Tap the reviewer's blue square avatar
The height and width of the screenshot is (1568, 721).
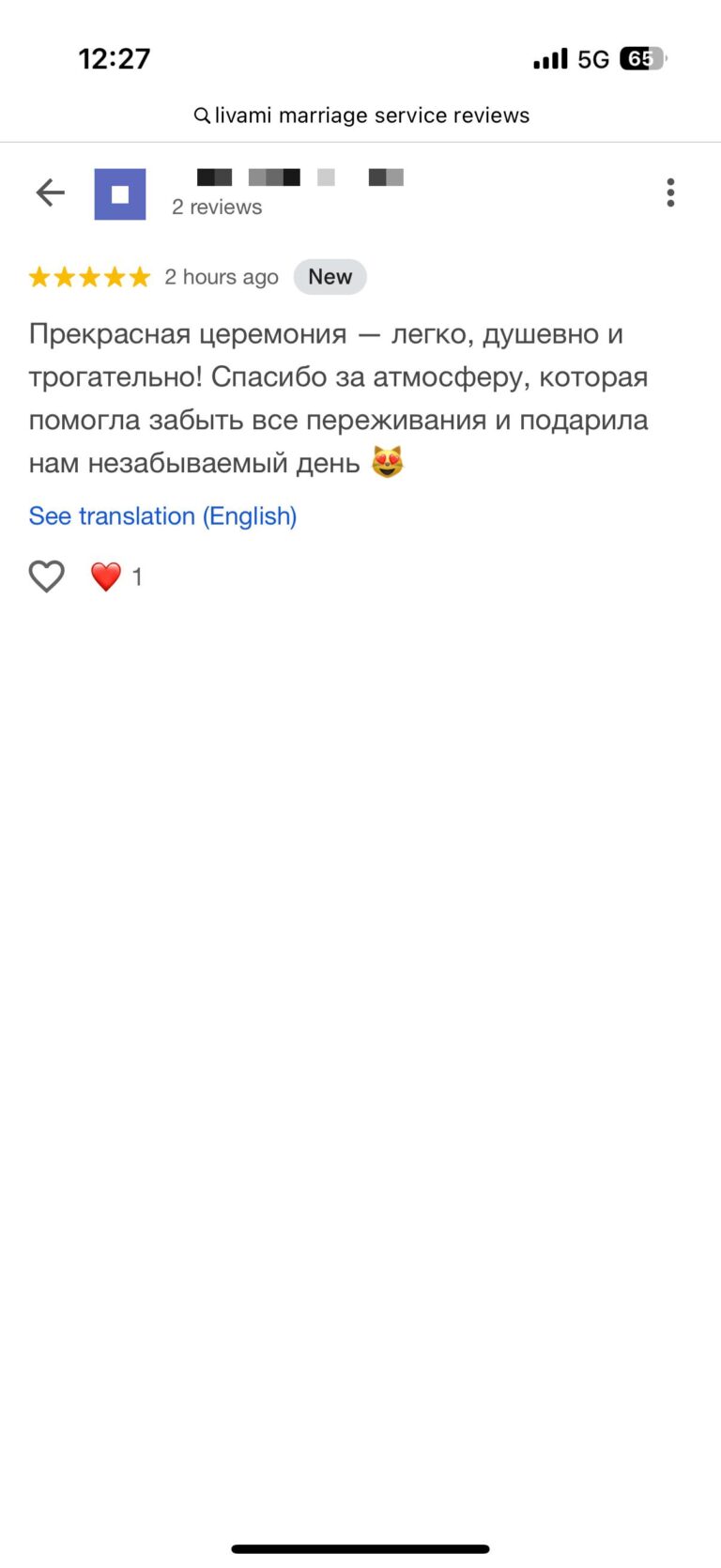point(119,193)
